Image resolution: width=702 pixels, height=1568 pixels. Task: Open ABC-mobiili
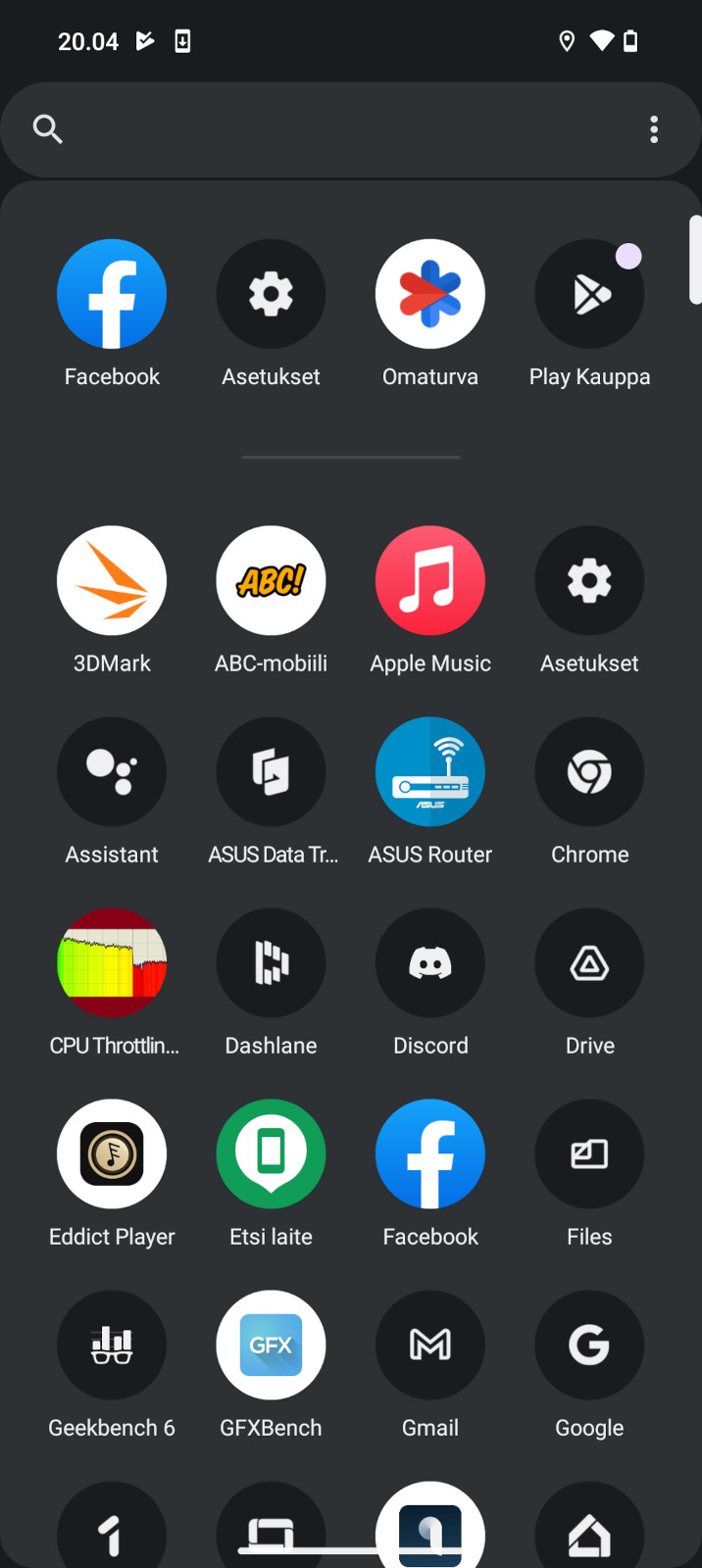click(271, 581)
